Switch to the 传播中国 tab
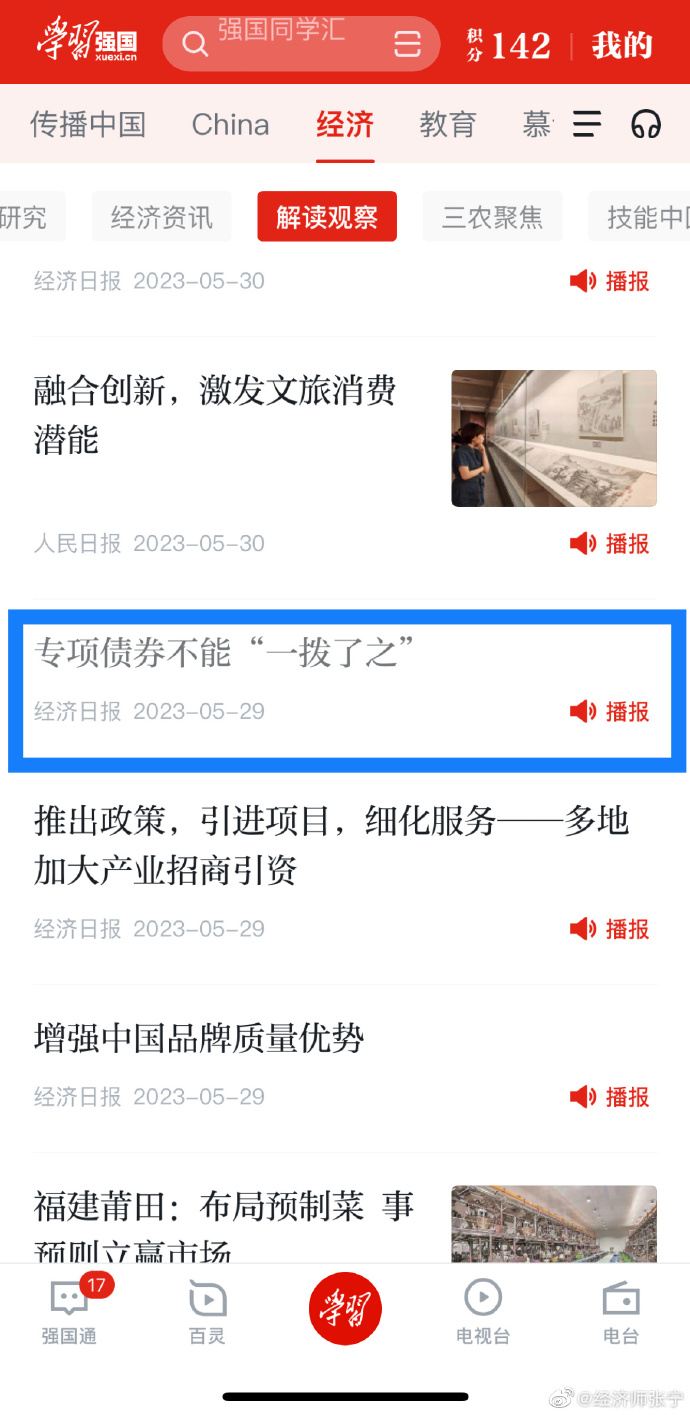This screenshot has width=690, height=1415. 88,124
